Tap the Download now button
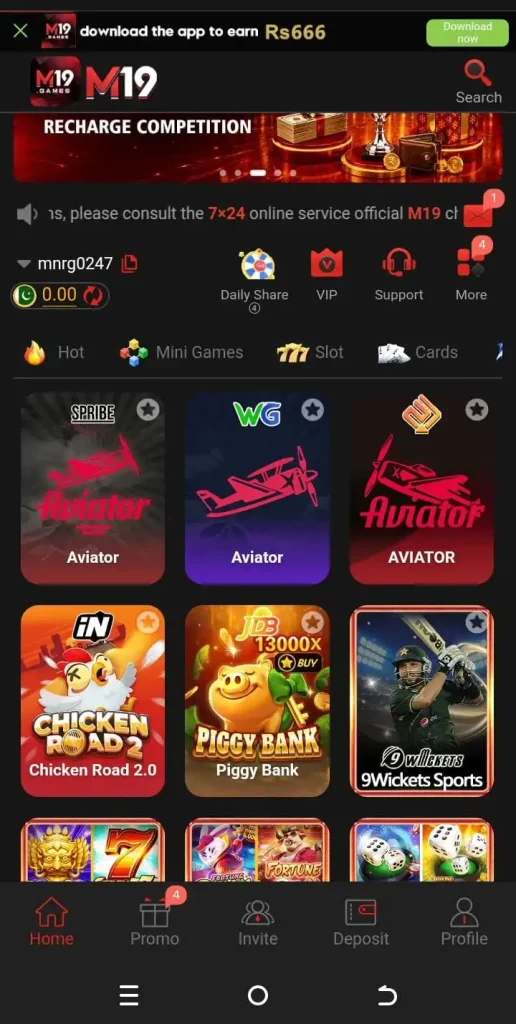The height and width of the screenshot is (1024, 516). click(x=467, y=33)
